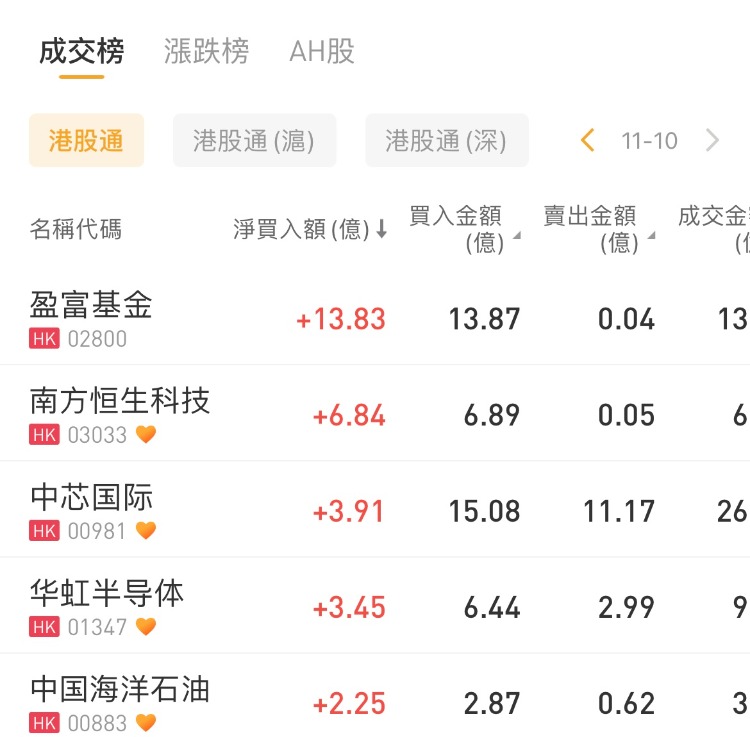Filter by 港股通 (深)
Viewport: 750px width, 737px height.
[x=446, y=141]
